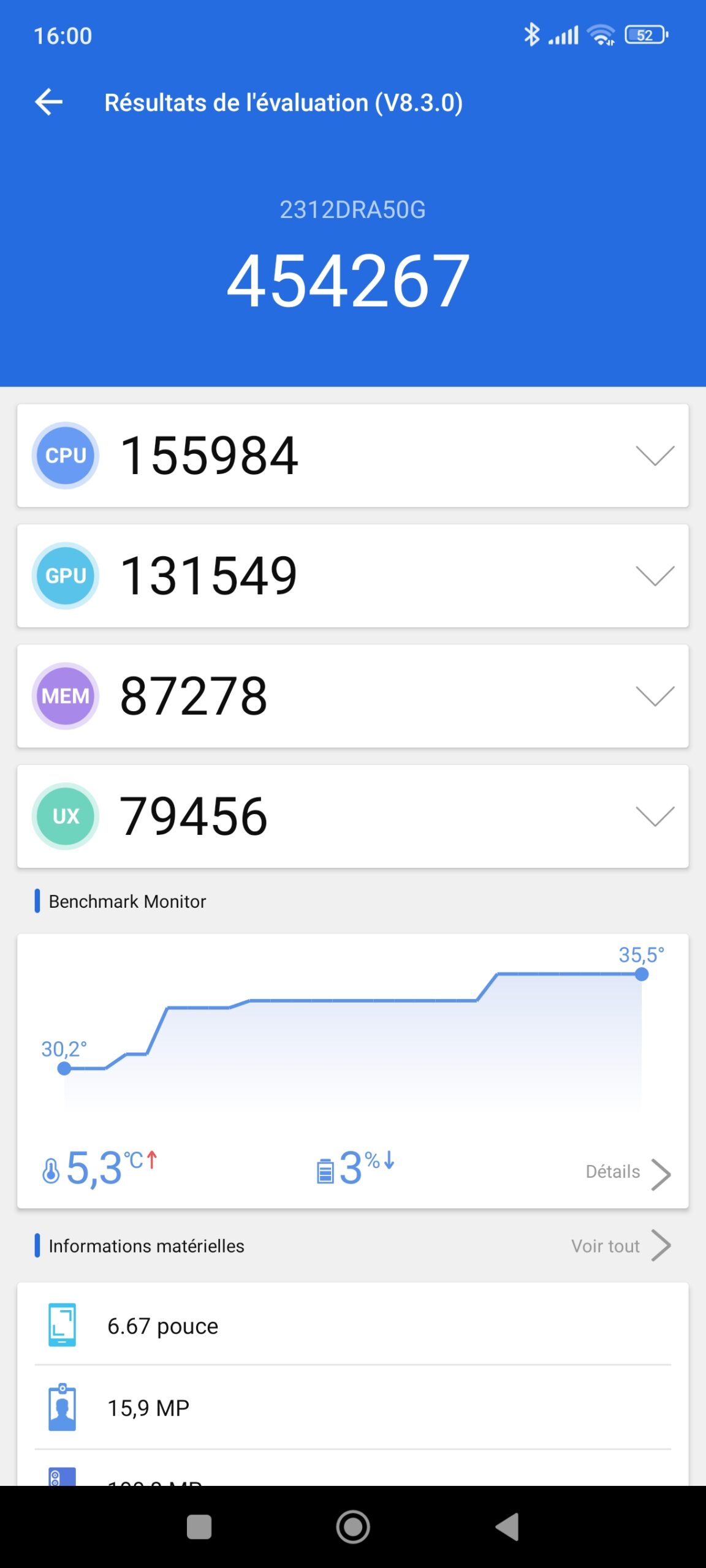Expand the GPU score breakdown

point(655,576)
